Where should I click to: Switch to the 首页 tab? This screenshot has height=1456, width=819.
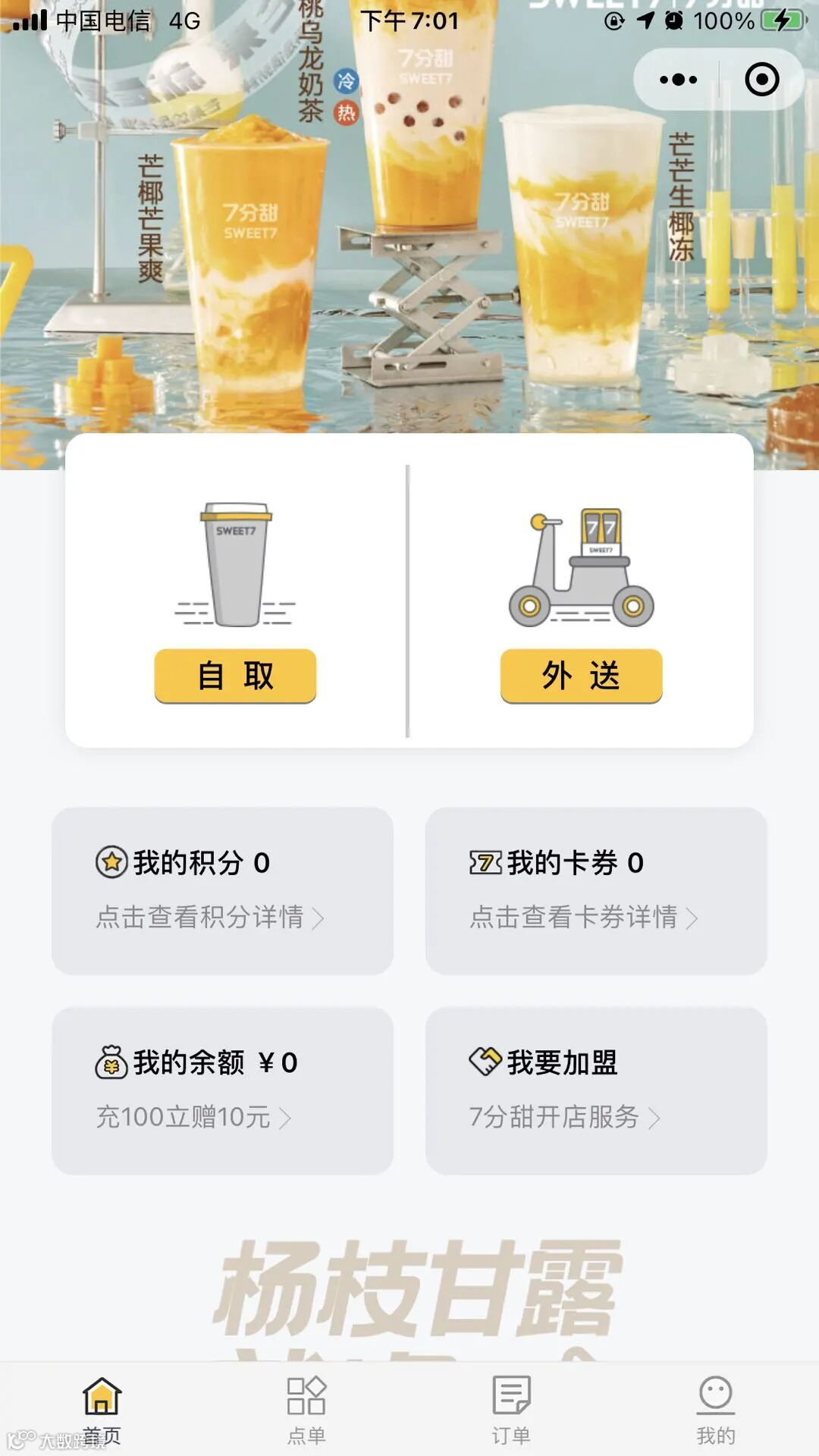(102, 1410)
